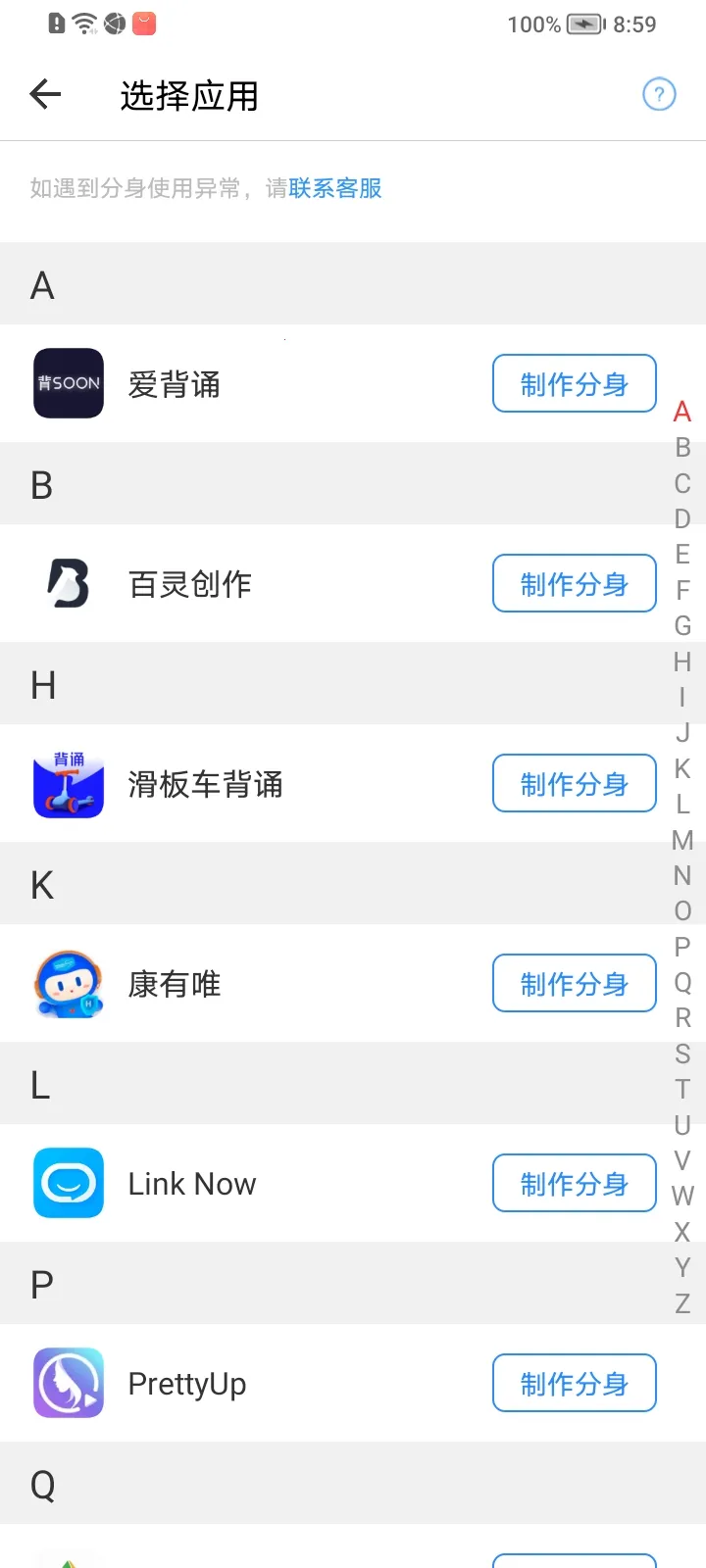Viewport: 706px width, 1568px height.
Task: Tap the 百灵创作 app icon
Action: [x=68, y=583]
